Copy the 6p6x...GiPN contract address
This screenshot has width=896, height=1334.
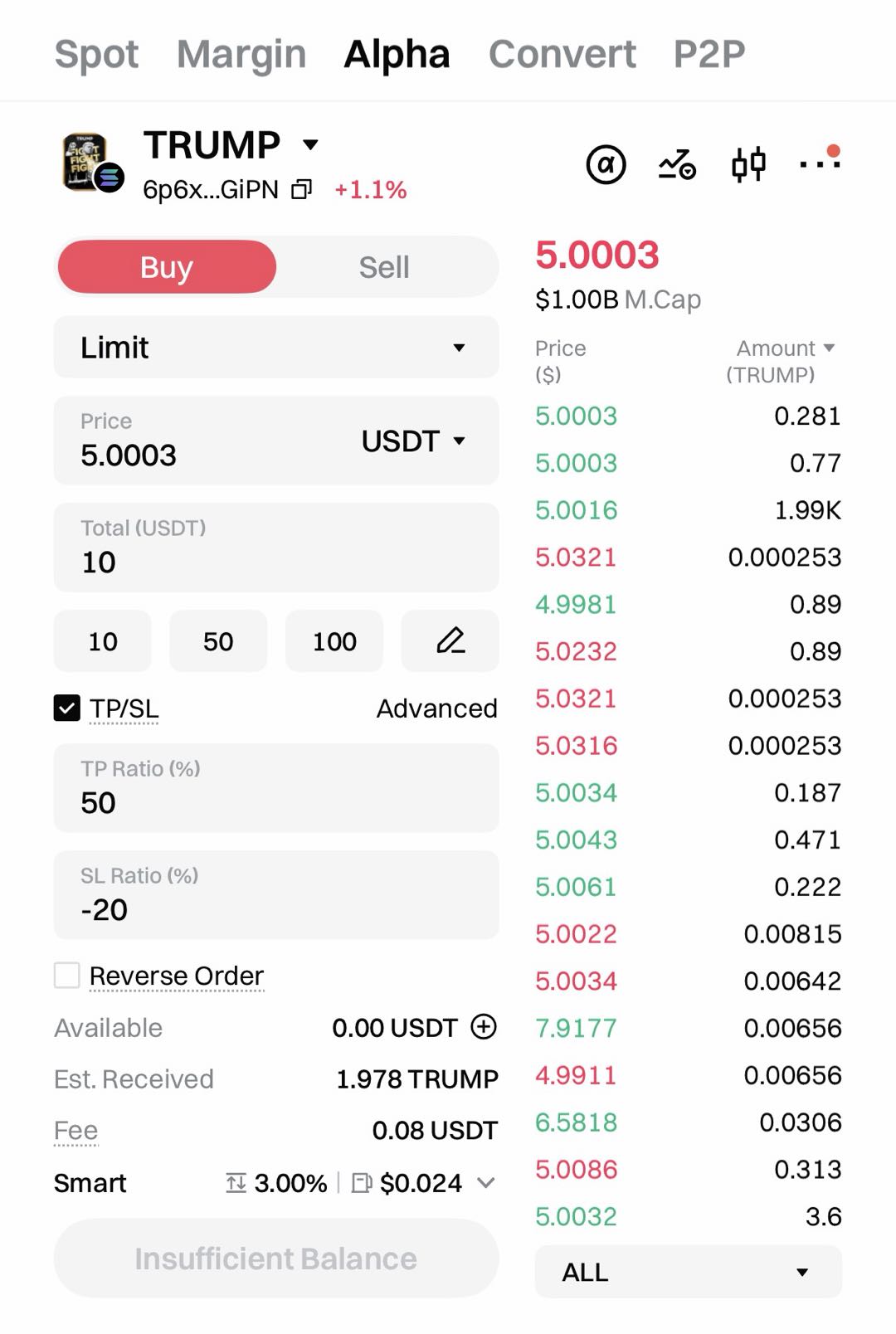tap(301, 190)
